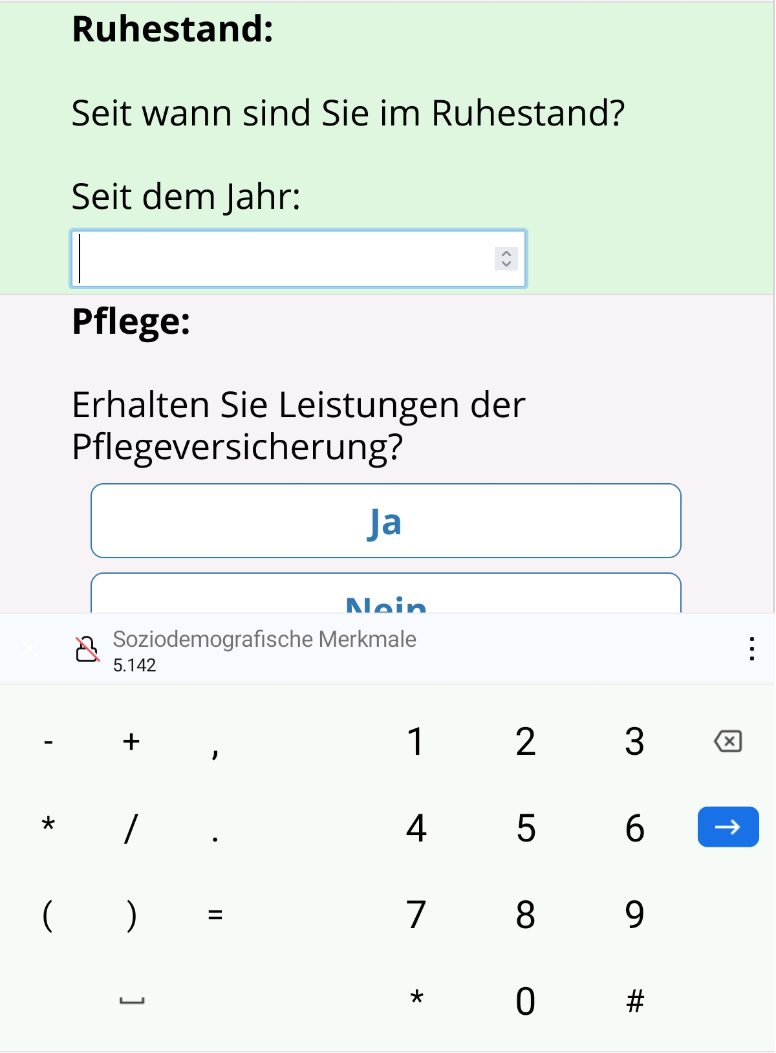
Task: Tap the blue next arrow key
Action: [x=728, y=827]
